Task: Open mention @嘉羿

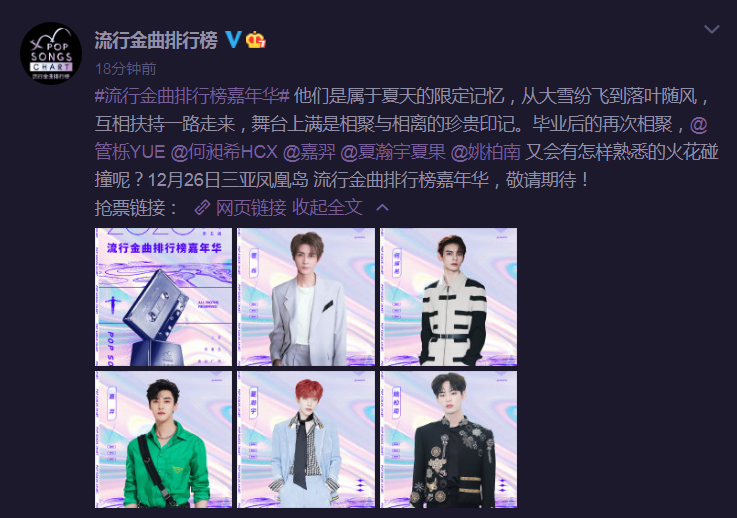Action: point(308,154)
